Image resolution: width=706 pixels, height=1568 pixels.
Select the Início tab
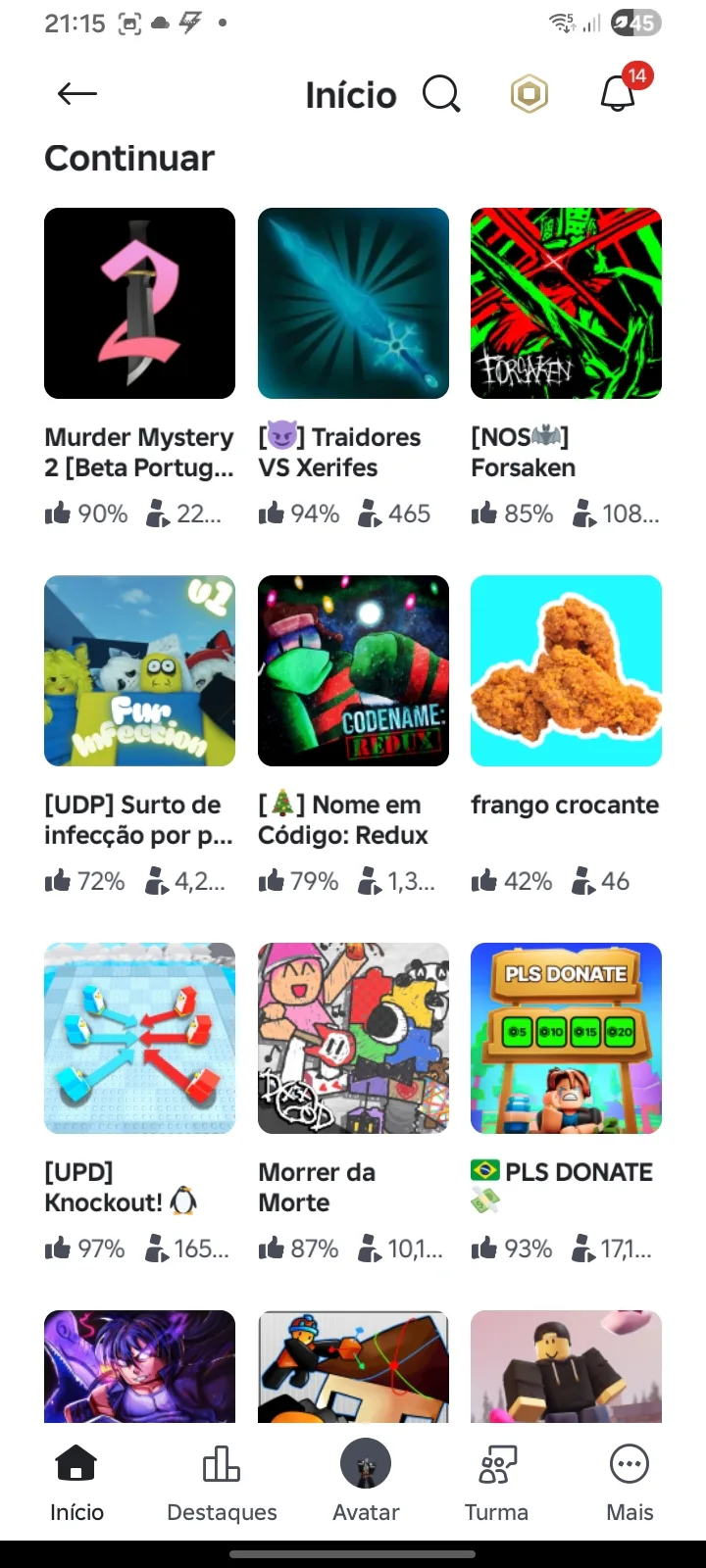76,1483
